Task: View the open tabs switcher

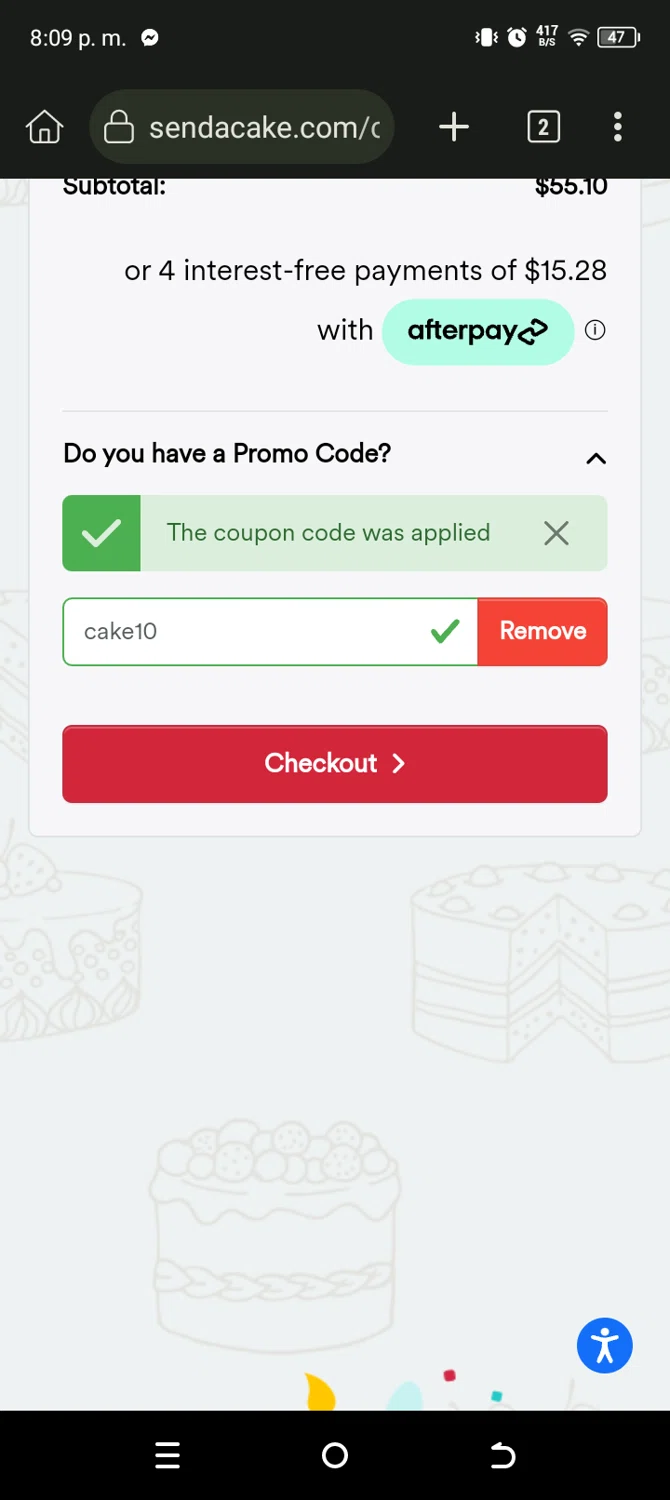Action: click(543, 127)
